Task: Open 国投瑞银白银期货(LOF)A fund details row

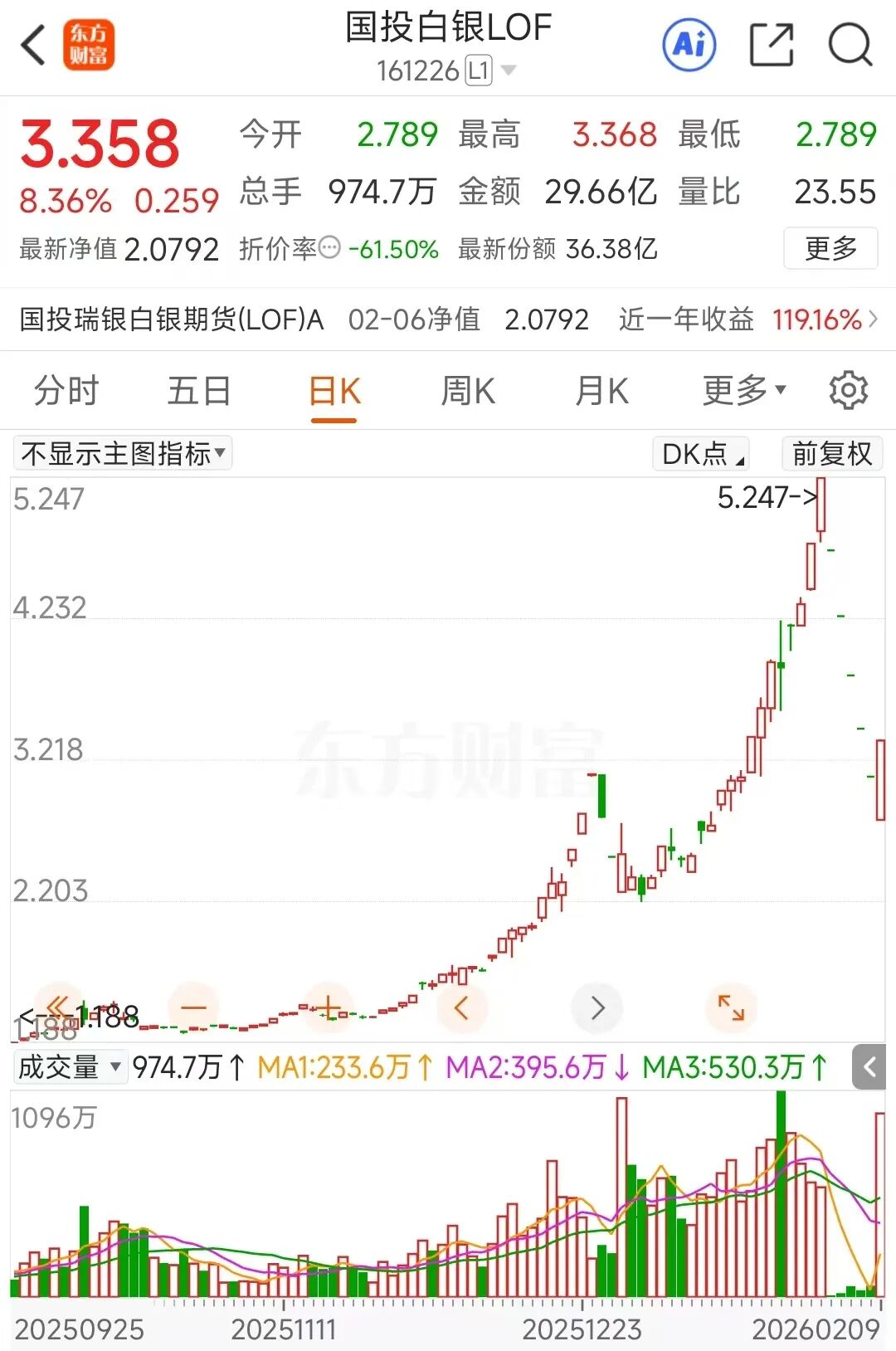Action: coord(448,319)
